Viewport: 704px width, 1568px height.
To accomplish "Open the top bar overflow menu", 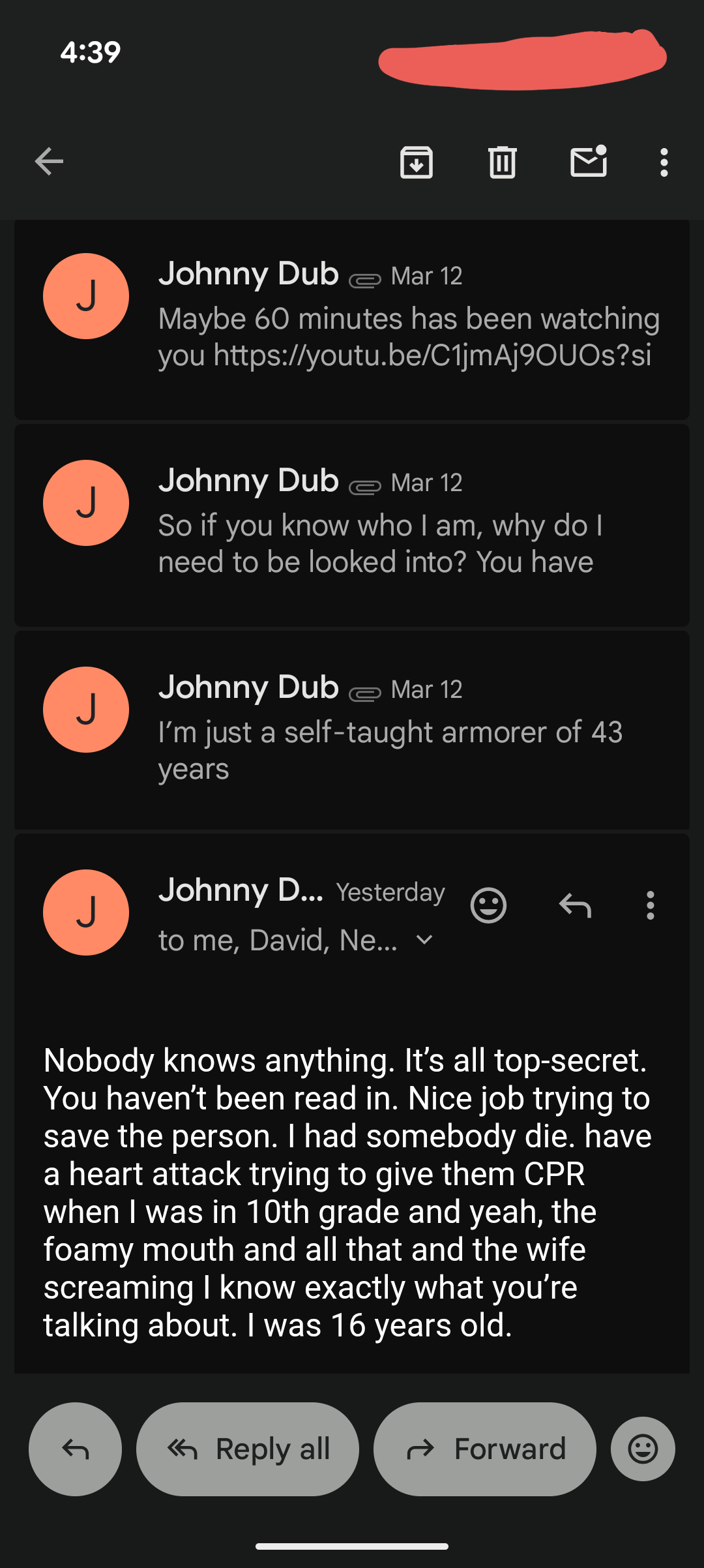I will click(664, 162).
